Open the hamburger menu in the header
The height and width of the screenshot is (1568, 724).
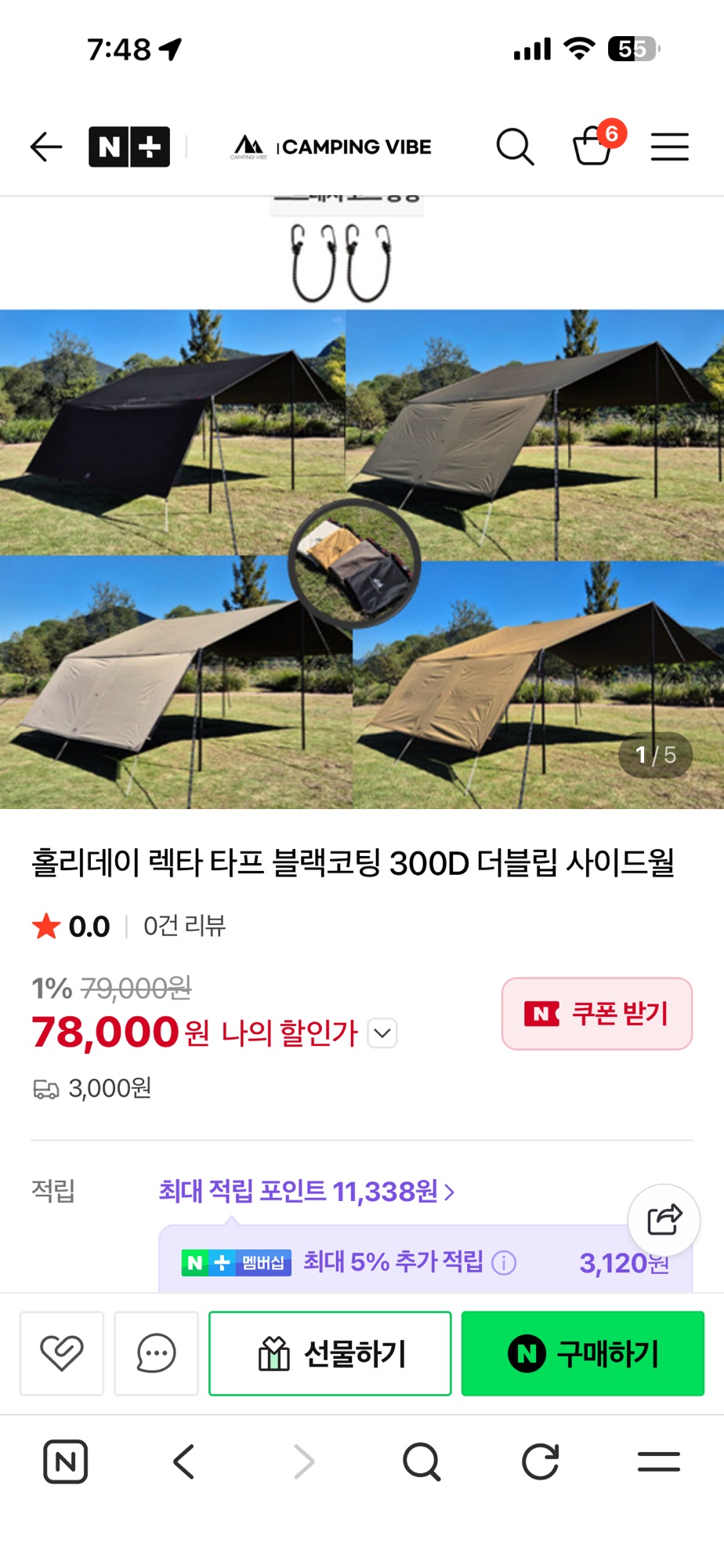pos(669,147)
